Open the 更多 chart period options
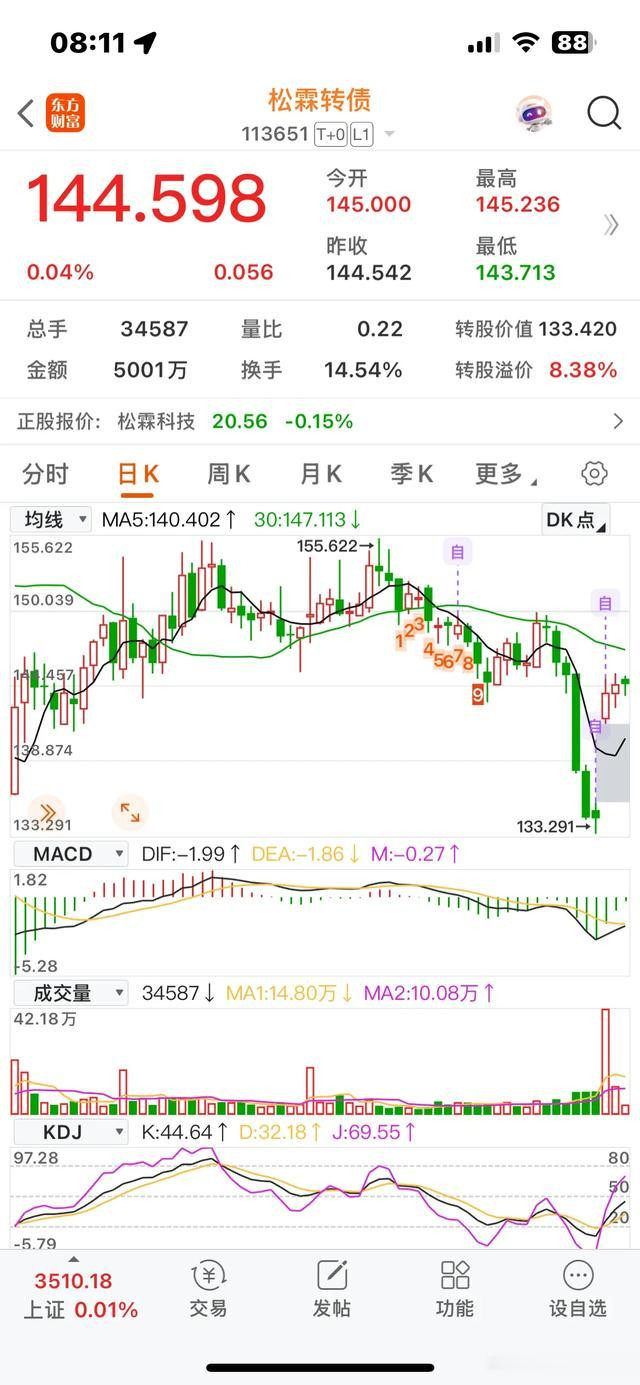The width and height of the screenshot is (640, 1385). point(504,474)
